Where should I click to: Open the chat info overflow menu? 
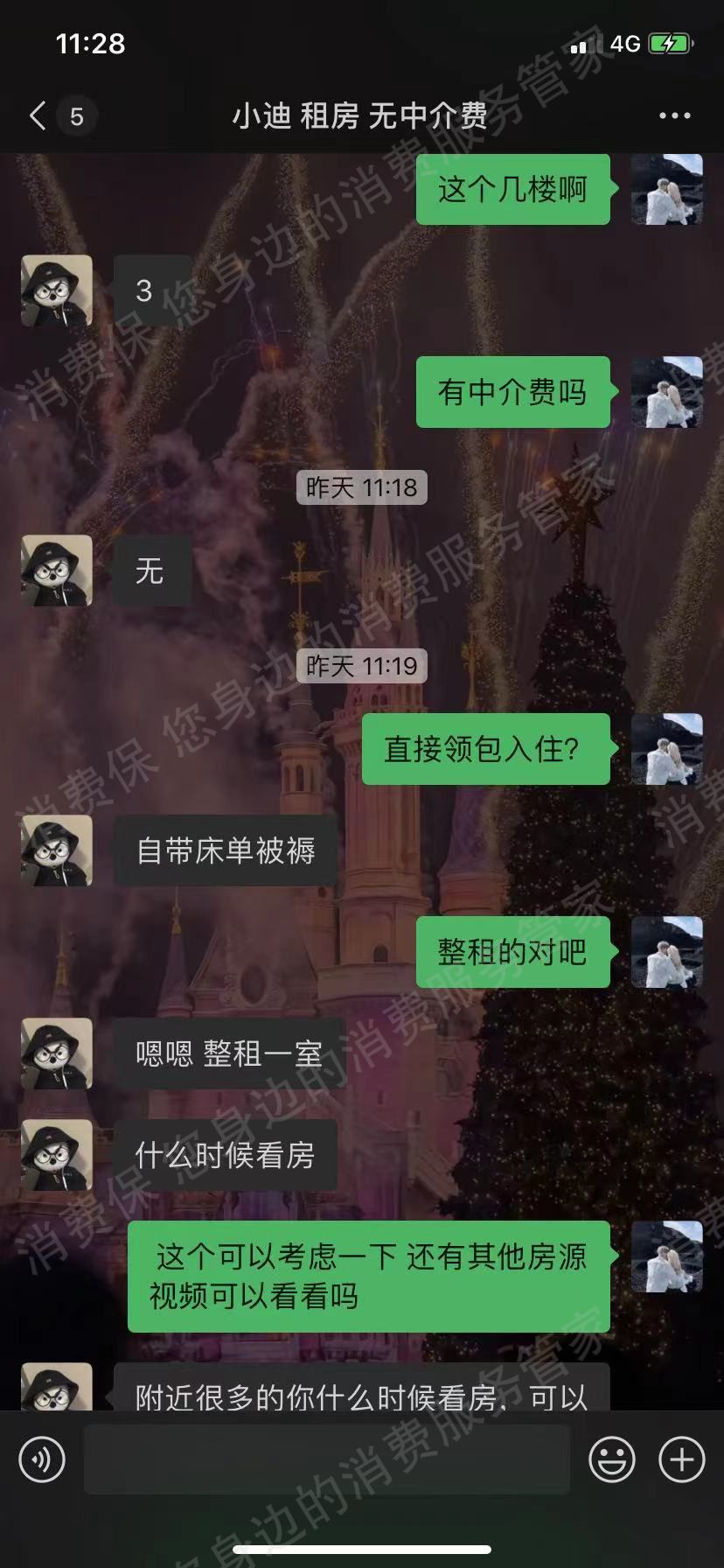pos(674,115)
